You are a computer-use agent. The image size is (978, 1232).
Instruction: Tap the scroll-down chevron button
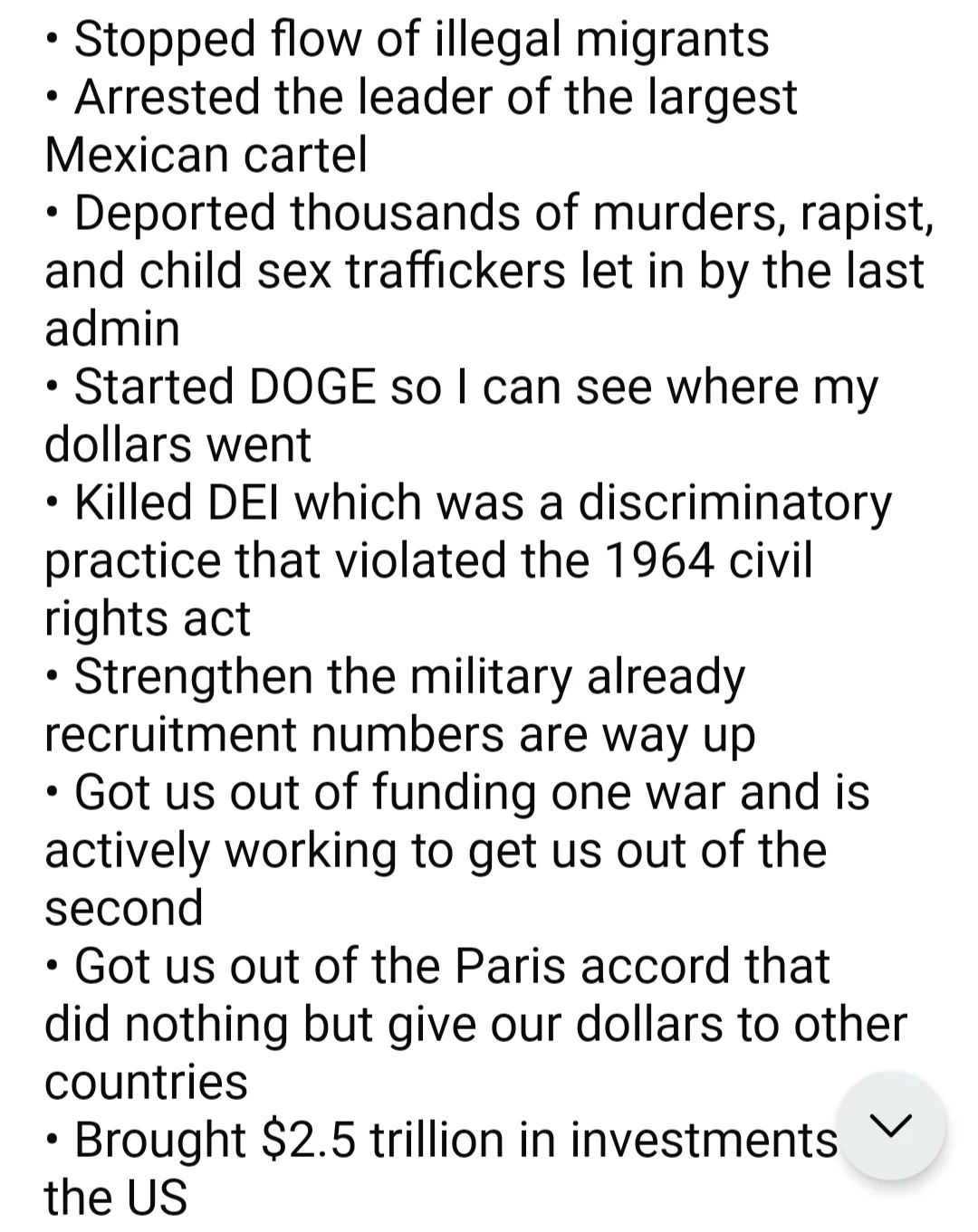coord(891,1125)
